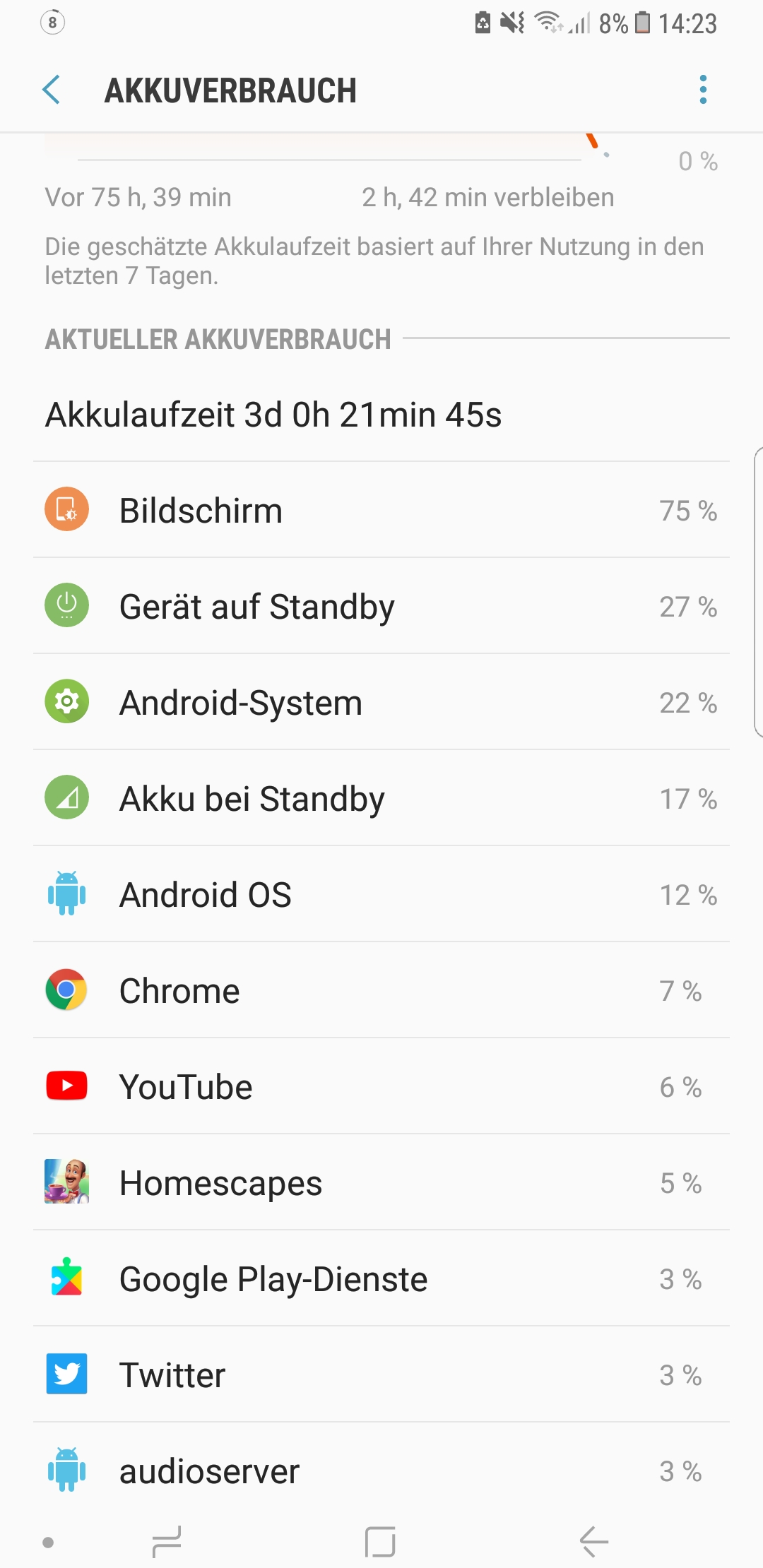The image size is (763, 1568).
Task: Open Akku bei Standby details
Action: click(381, 799)
